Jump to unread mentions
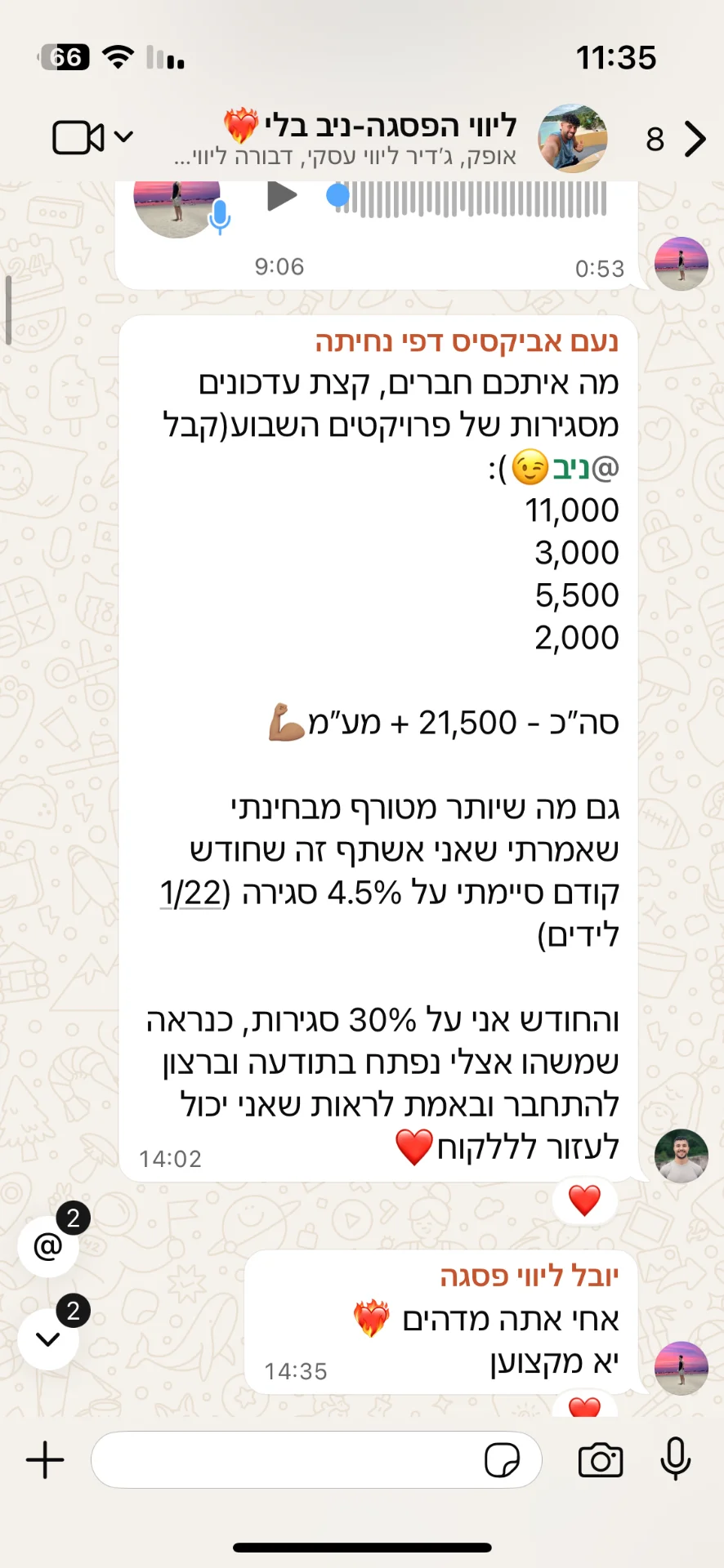 (48, 1246)
